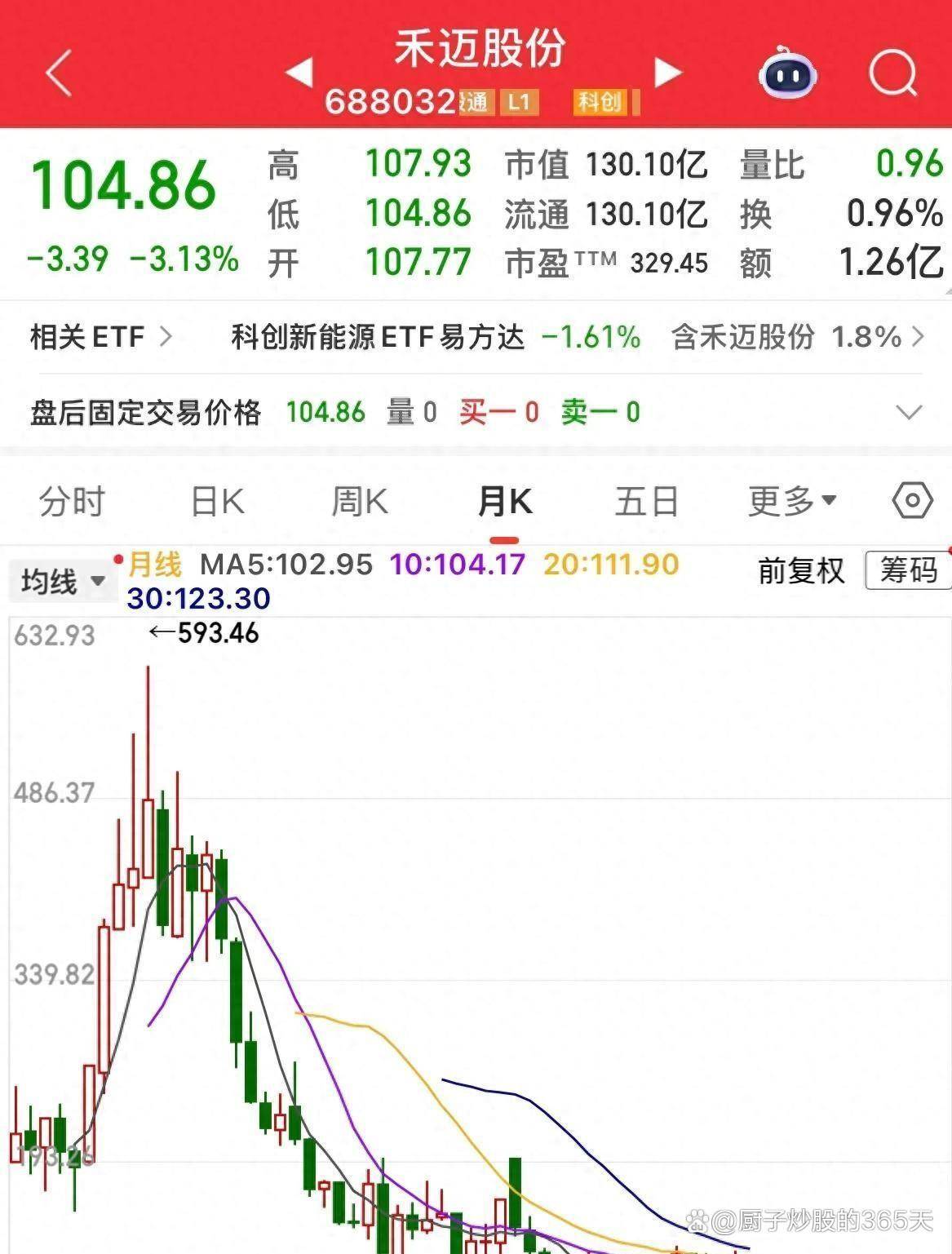Expand the 盘后固定交易价格 row
The width and height of the screenshot is (952, 1254).
click(909, 412)
